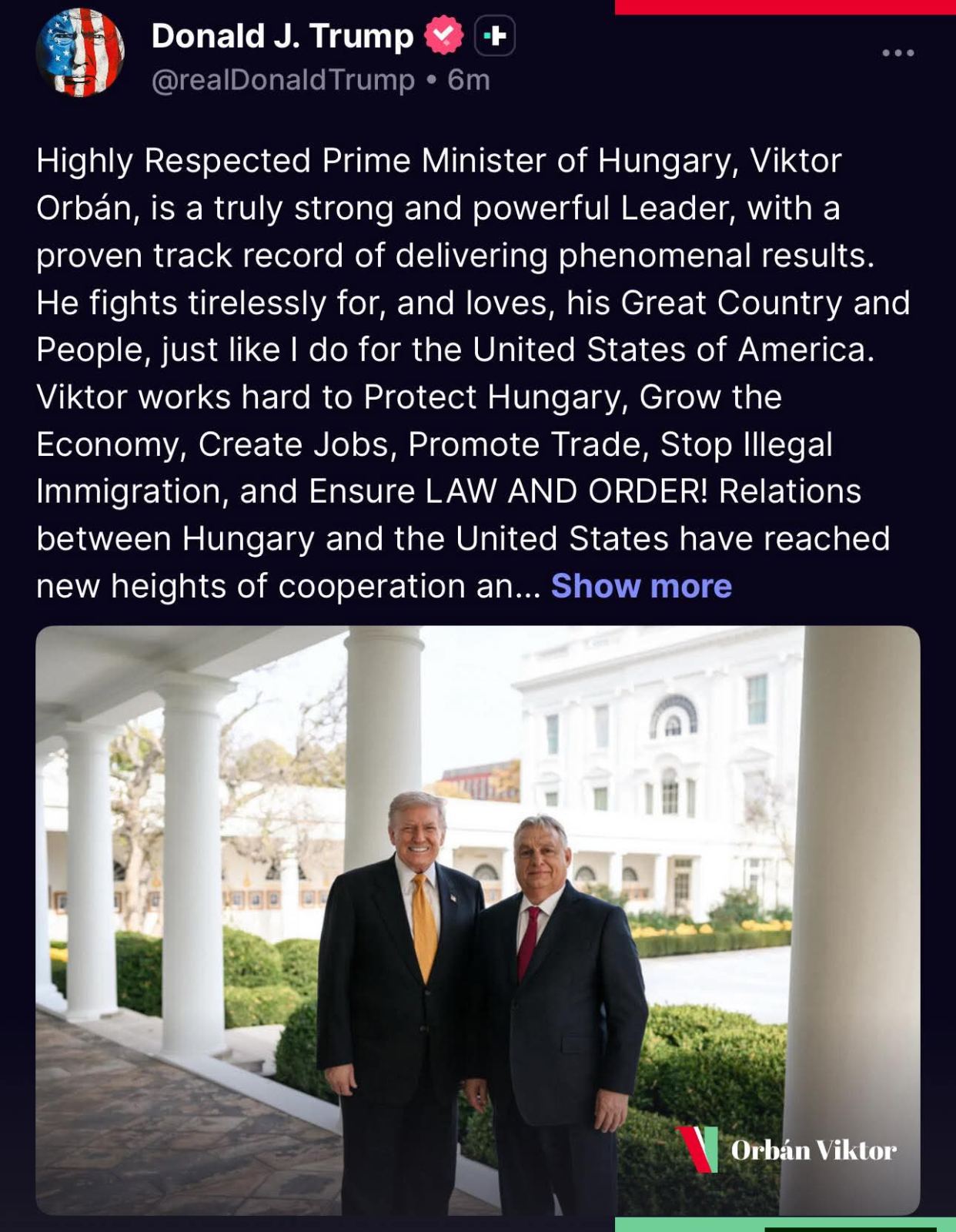Open the post's three-dot overflow menu

(x=898, y=53)
